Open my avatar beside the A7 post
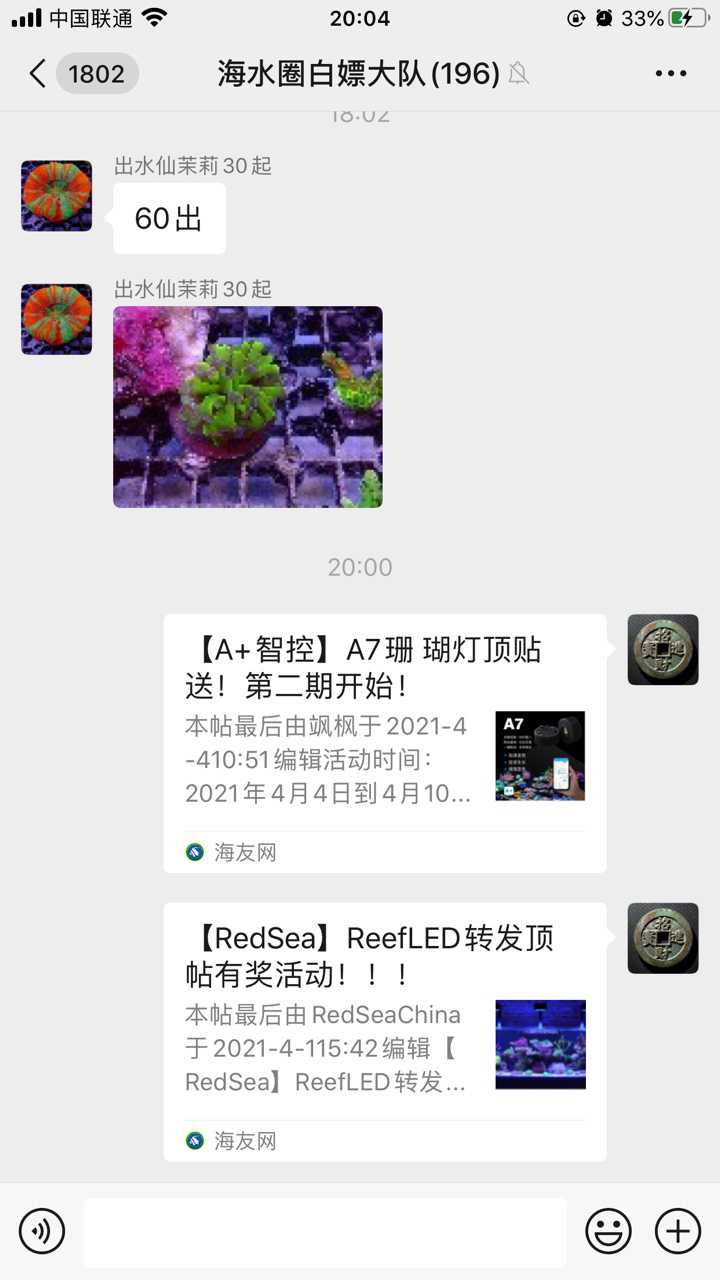The height and width of the screenshot is (1280, 720). coord(662,650)
